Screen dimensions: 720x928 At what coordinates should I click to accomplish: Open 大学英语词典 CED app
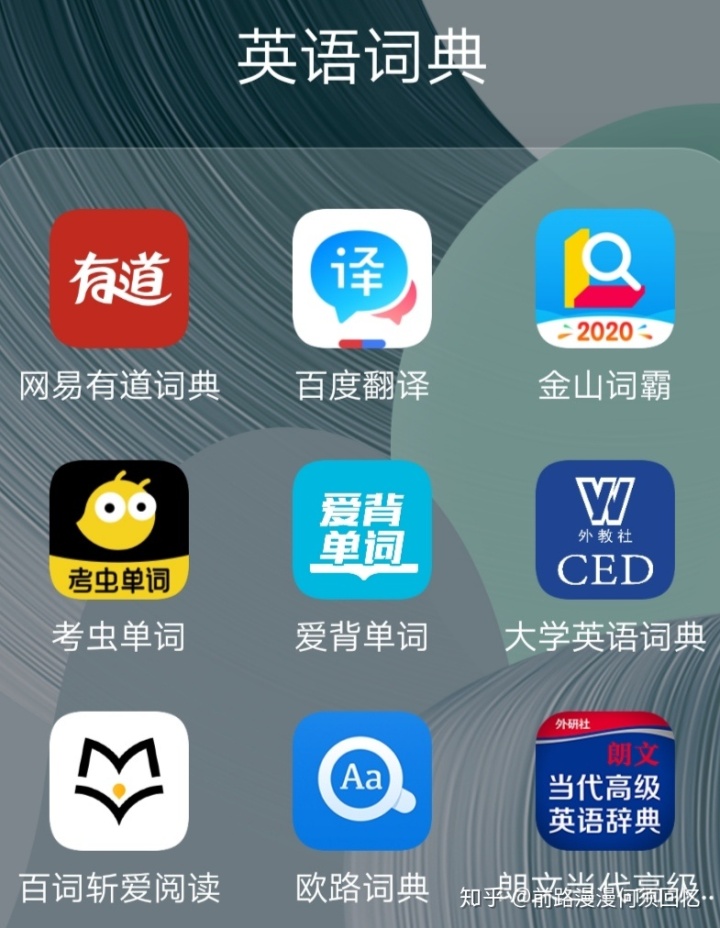(x=604, y=530)
